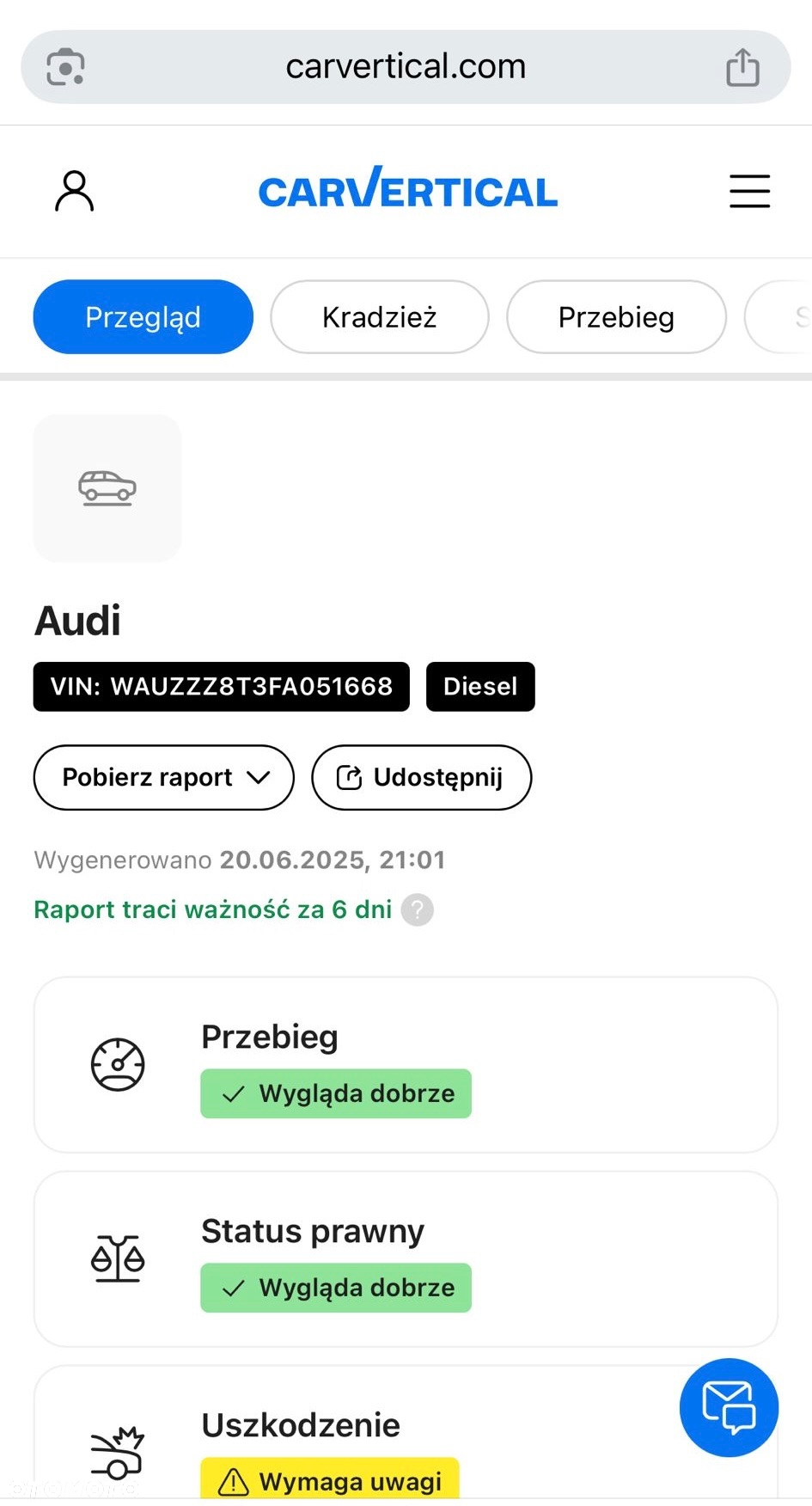This screenshot has height=1506, width=812.
Task: Open the Uszkodzenie card
Action: click(x=344, y=1436)
